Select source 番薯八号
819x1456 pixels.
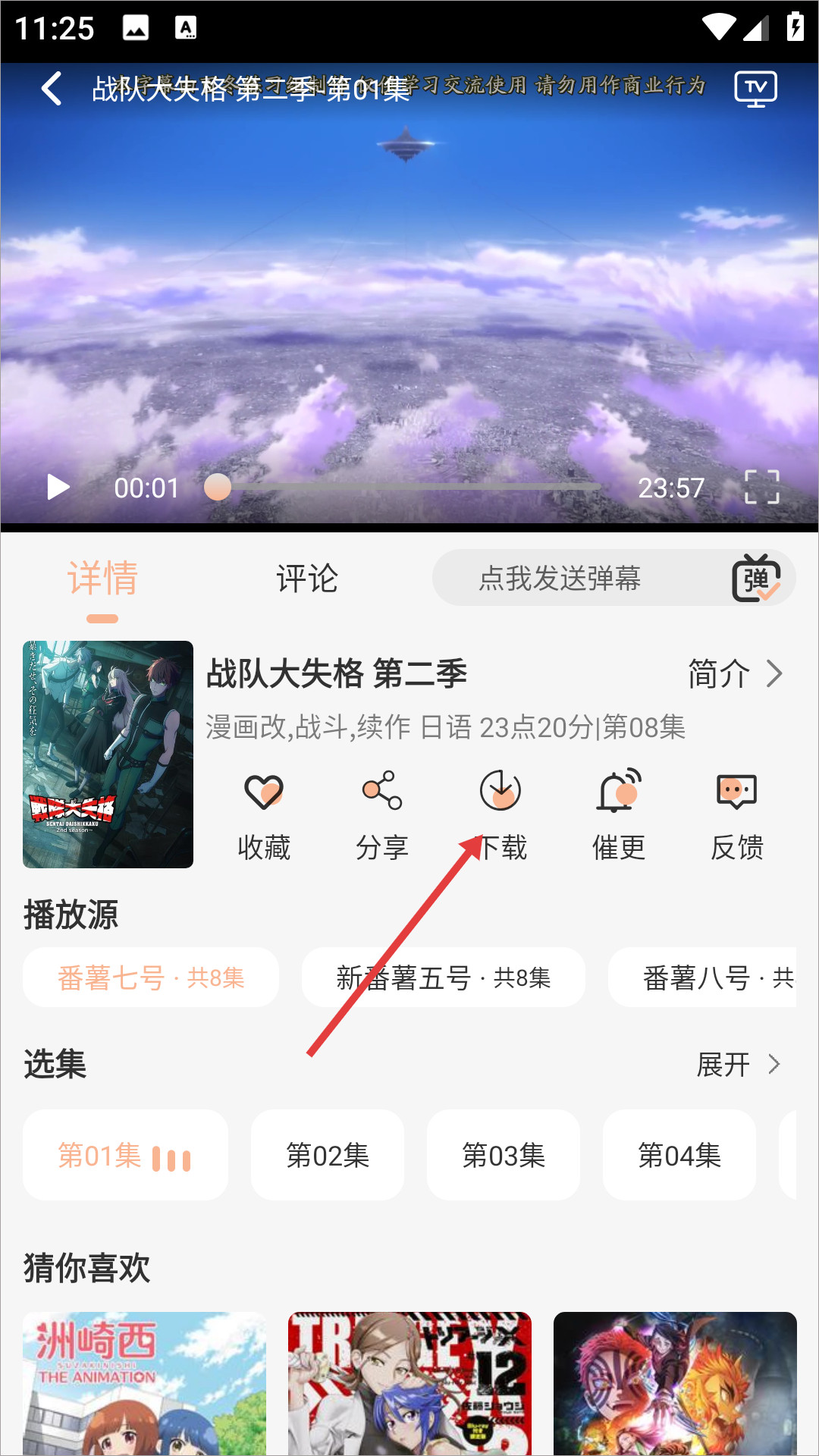click(x=702, y=977)
